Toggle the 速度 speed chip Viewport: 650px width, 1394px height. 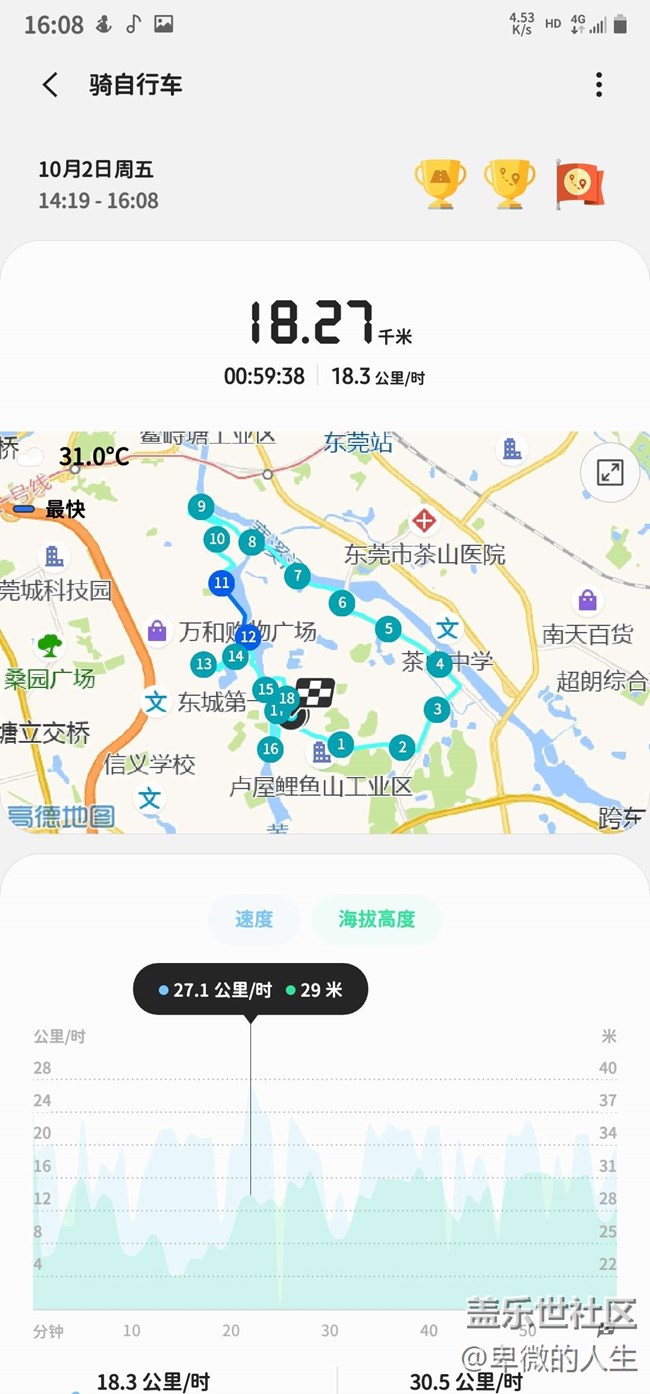[254, 919]
